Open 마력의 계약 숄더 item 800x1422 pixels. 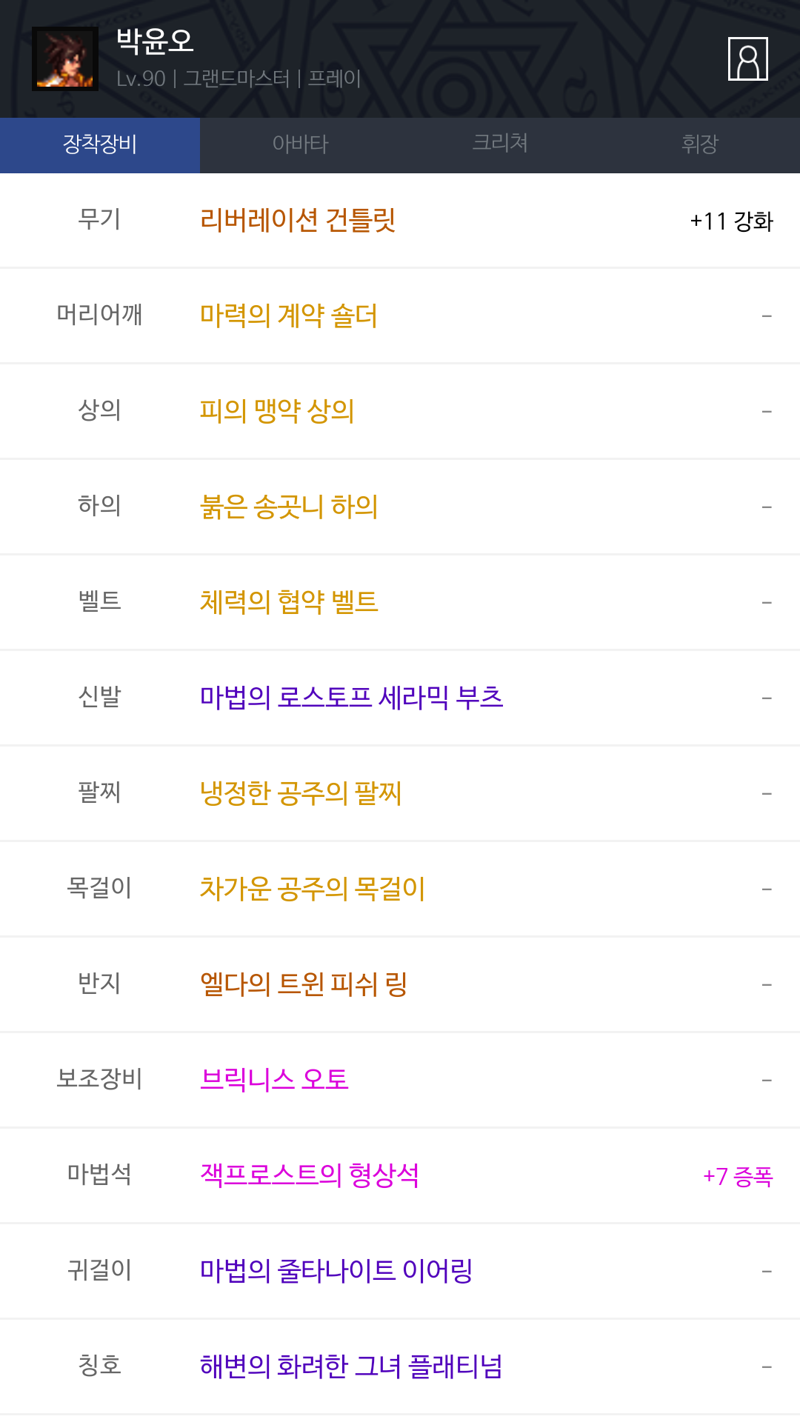[400, 316]
